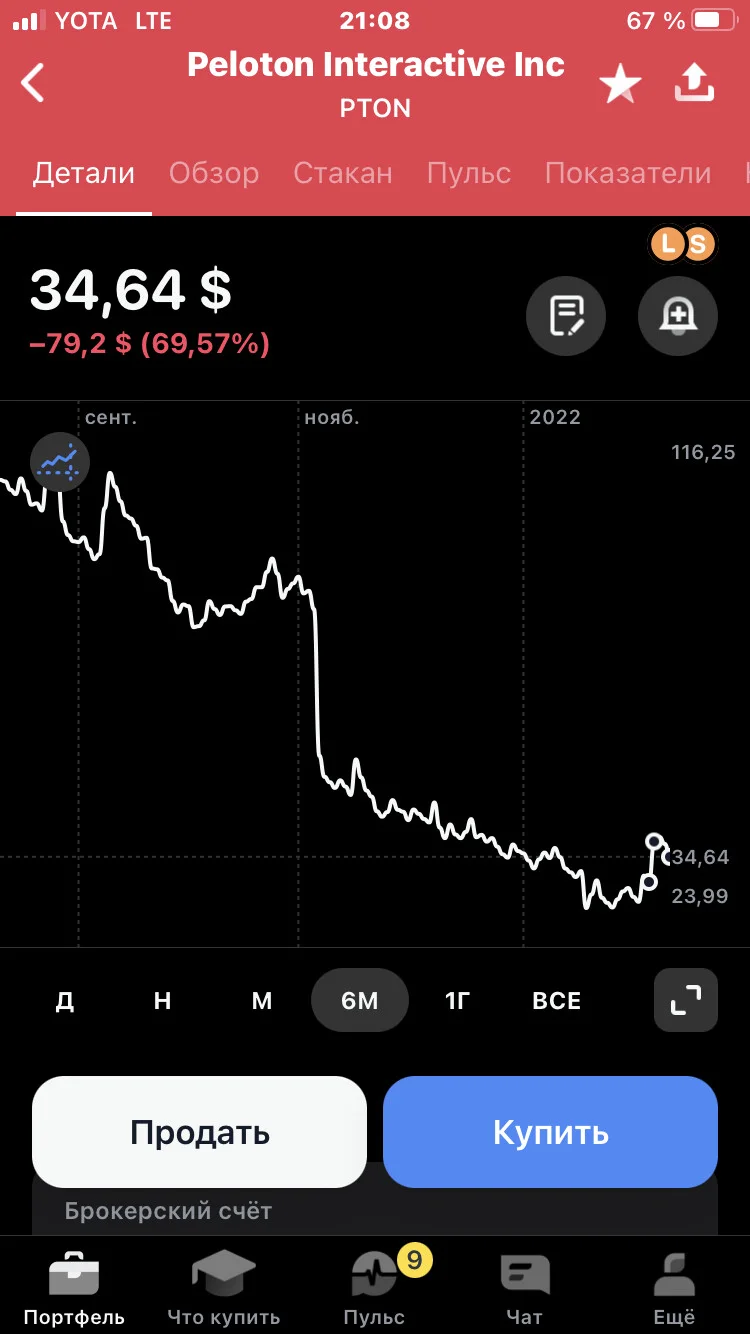Select the Н chart period

[163, 1000]
